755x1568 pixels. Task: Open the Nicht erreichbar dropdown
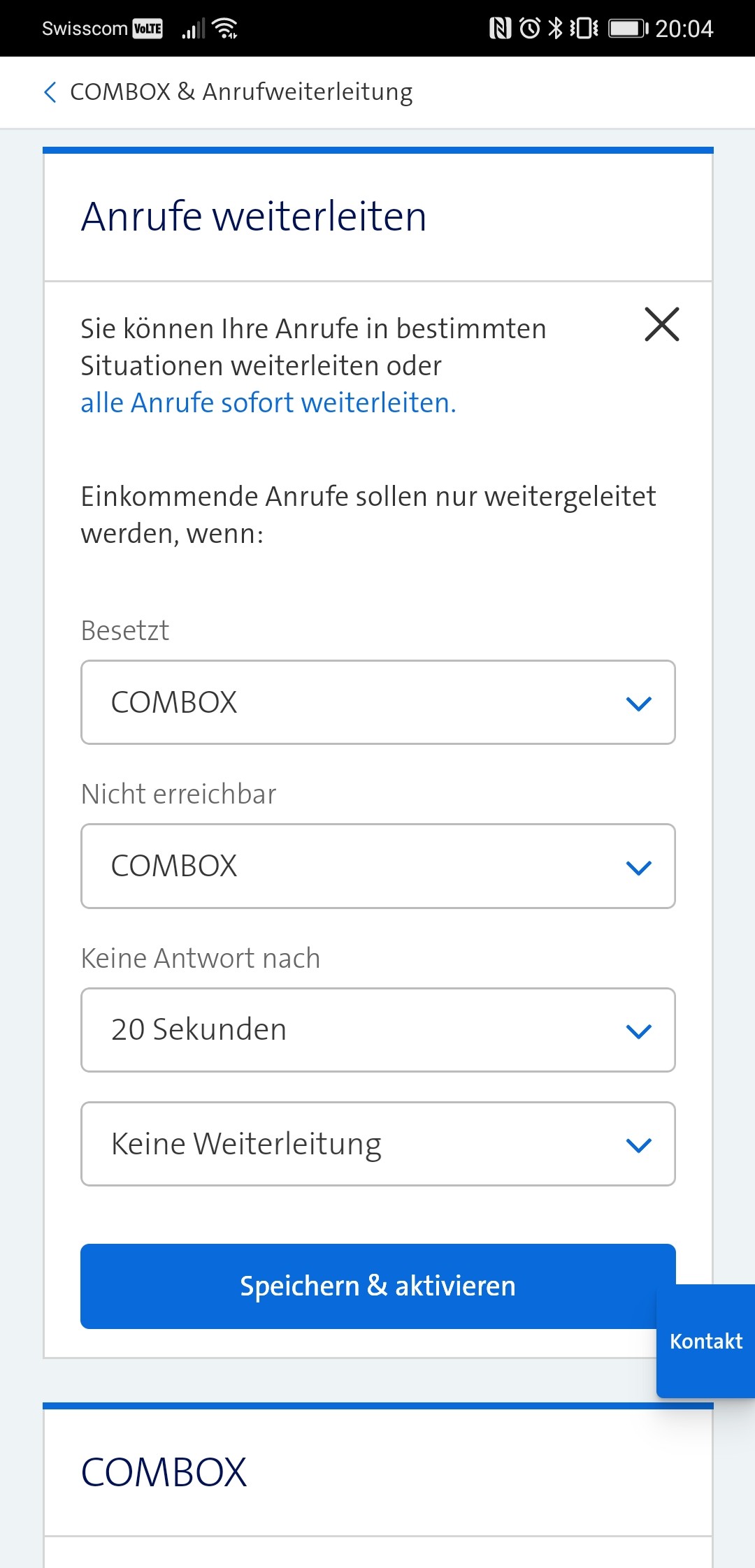[377, 866]
